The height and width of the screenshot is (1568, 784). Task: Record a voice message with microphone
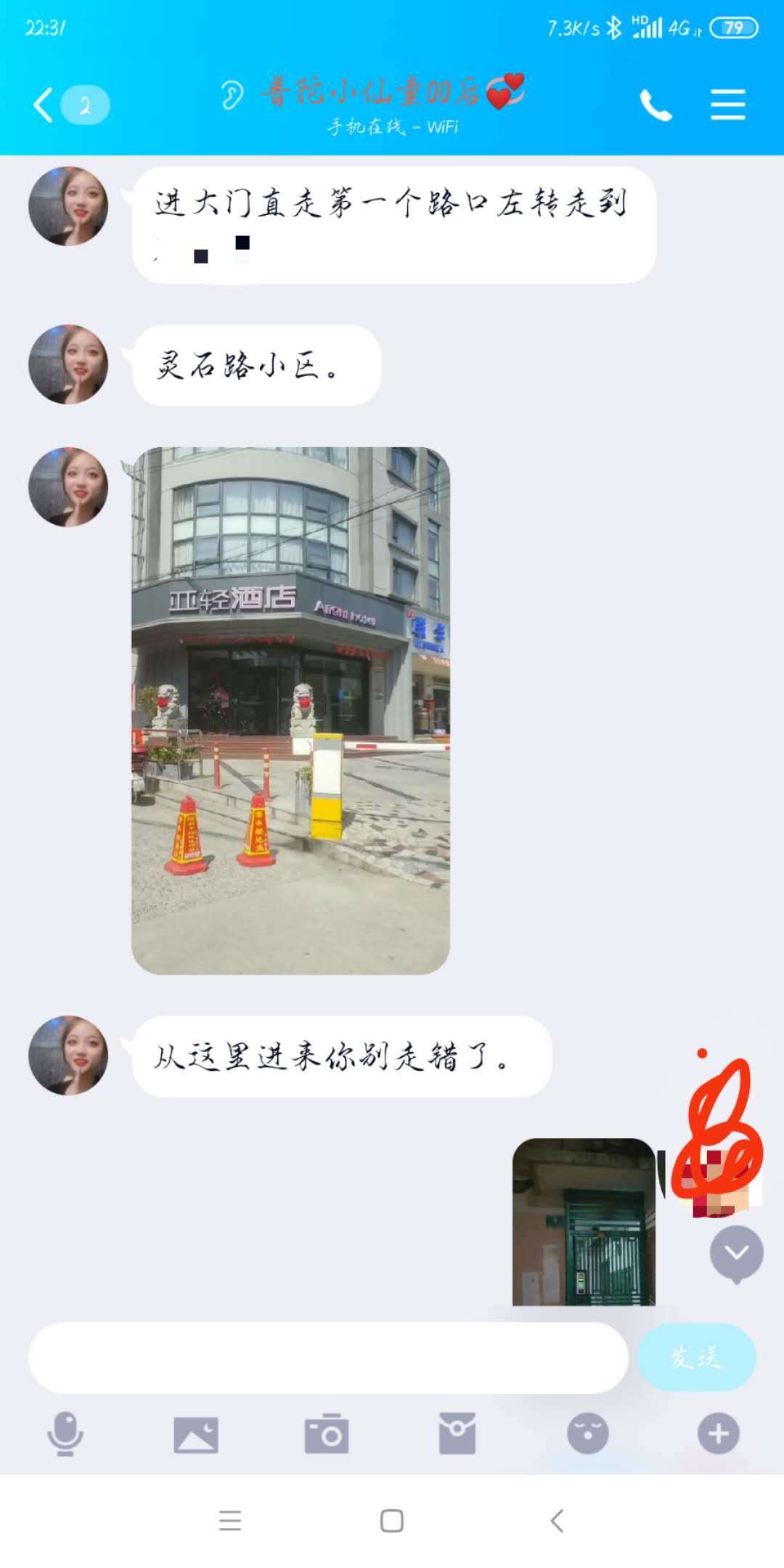[x=65, y=1434]
